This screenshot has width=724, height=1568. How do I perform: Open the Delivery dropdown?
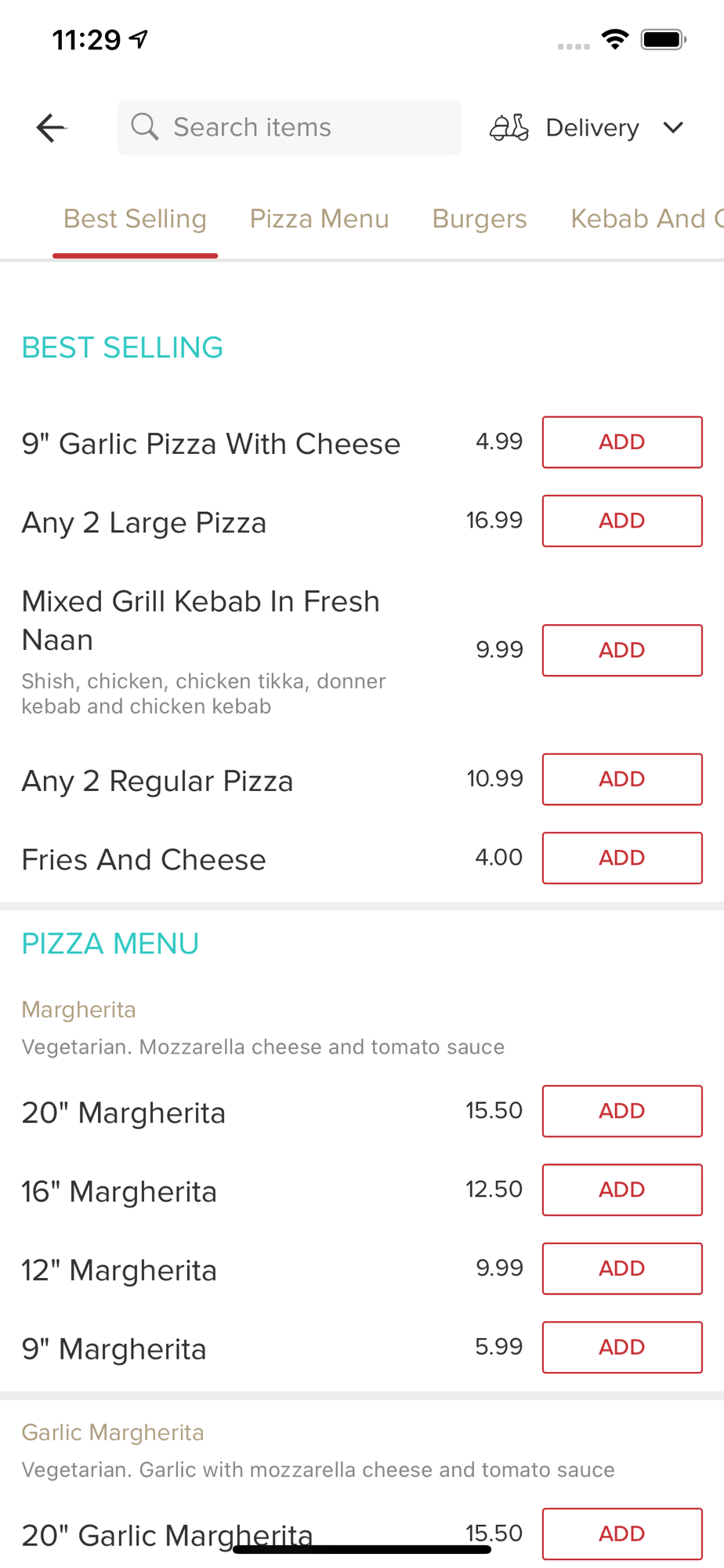click(x=587, y=127)
